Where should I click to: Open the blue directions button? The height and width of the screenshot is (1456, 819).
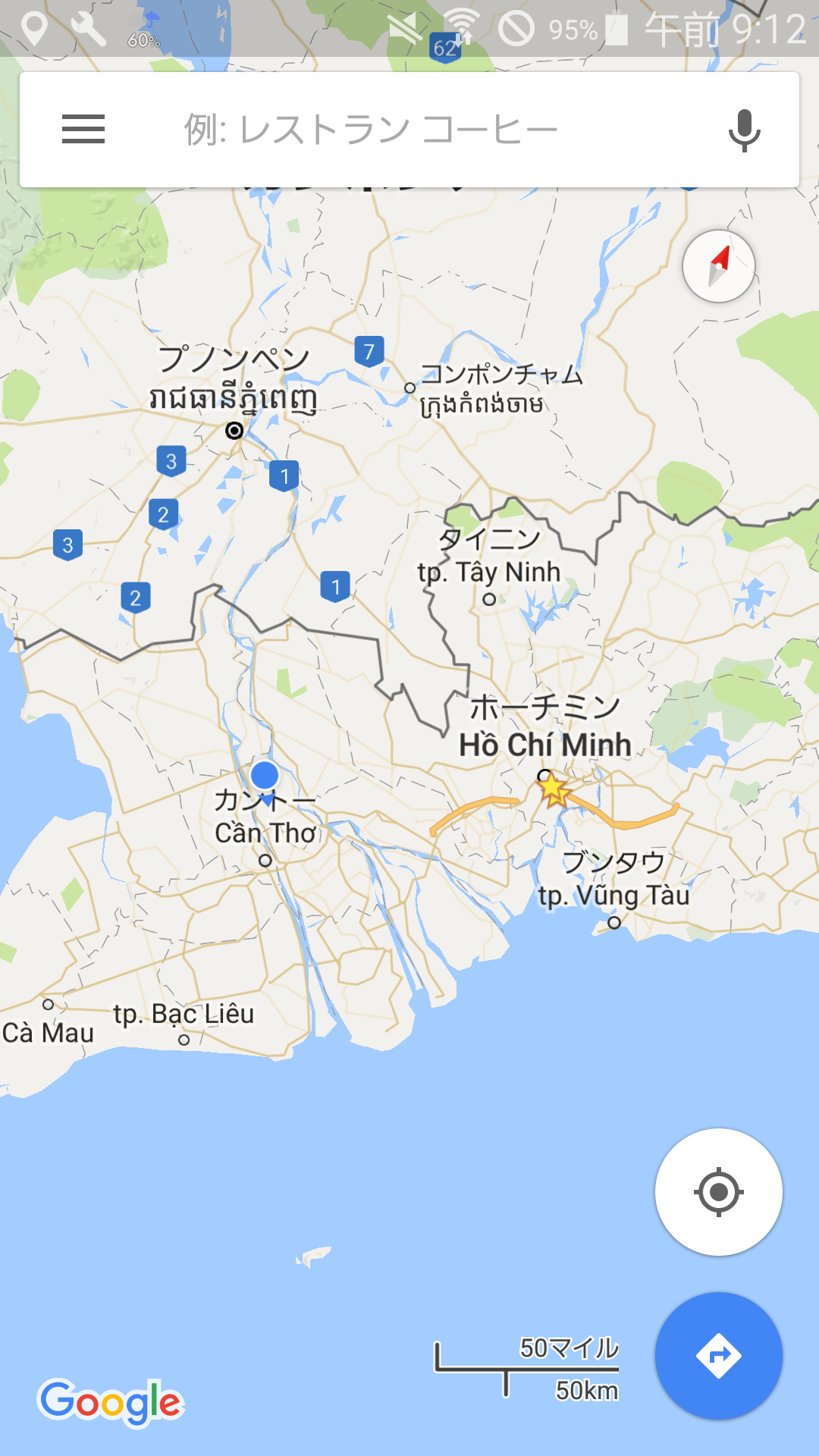pyautogui.click(x=718, y=1355)
